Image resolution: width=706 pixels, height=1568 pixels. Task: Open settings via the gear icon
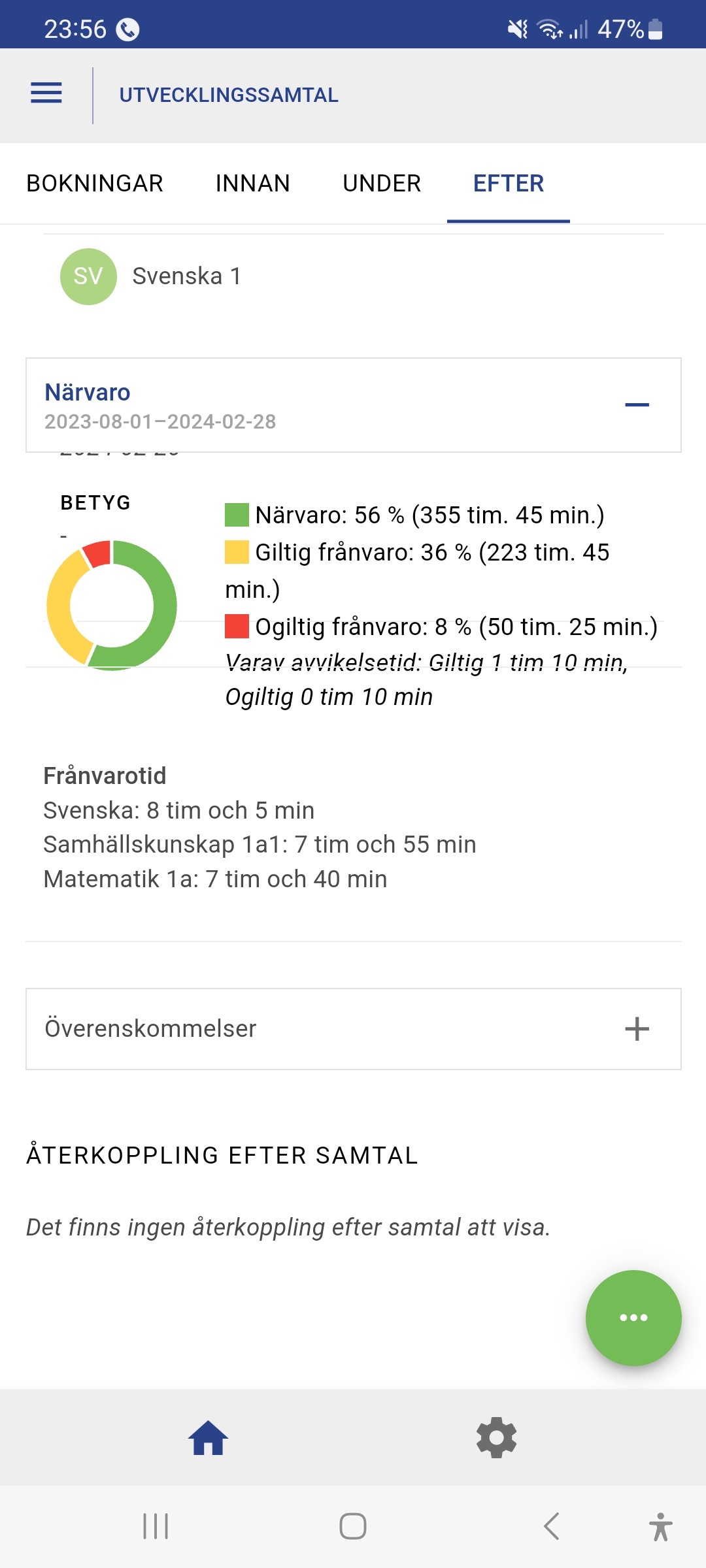click(497, 1438)
